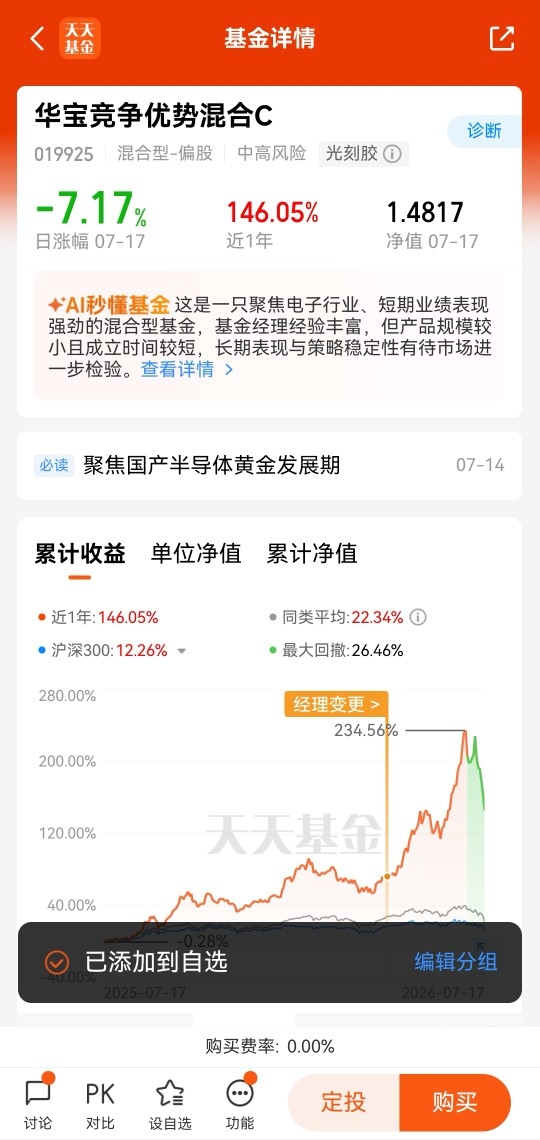Open the 讨论 discussion section
This screenshot has width=540, height=1140.
pos(38,1103)
